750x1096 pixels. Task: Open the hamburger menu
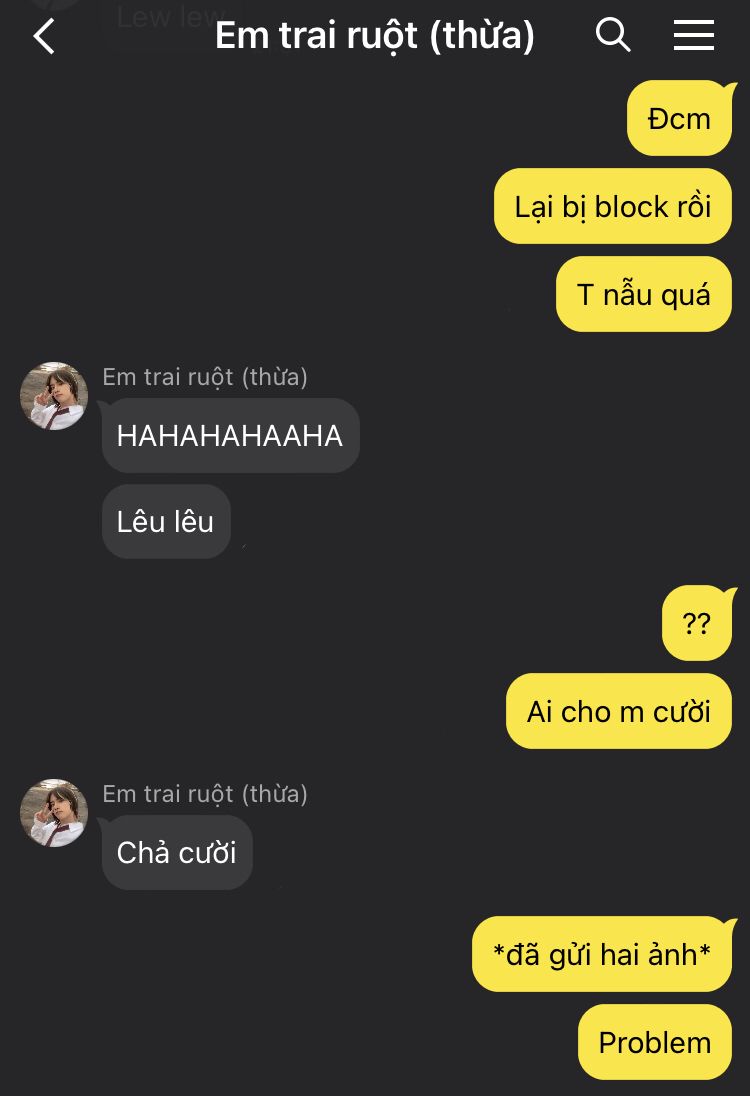(x=693, y=35)
